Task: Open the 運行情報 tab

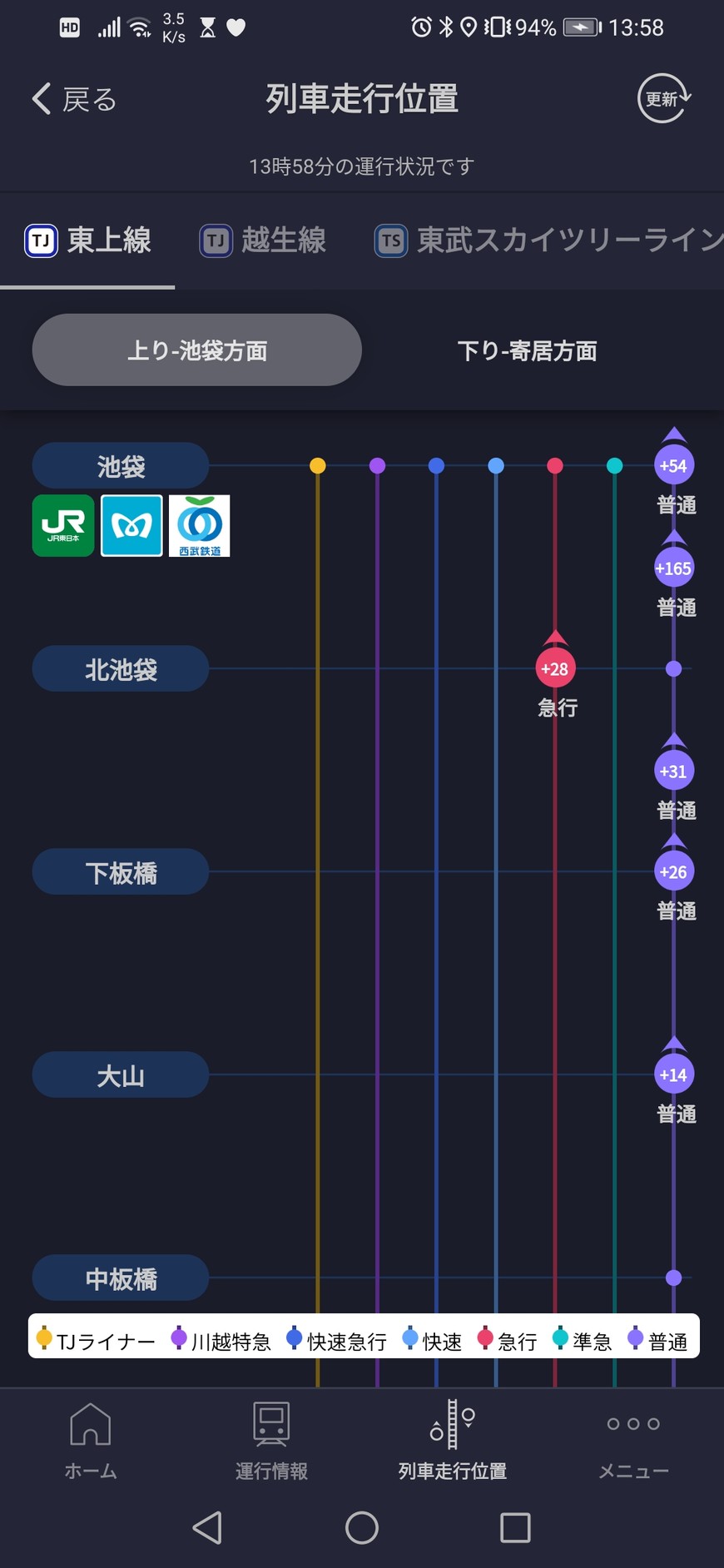Action: click(x=271, y=1440)
